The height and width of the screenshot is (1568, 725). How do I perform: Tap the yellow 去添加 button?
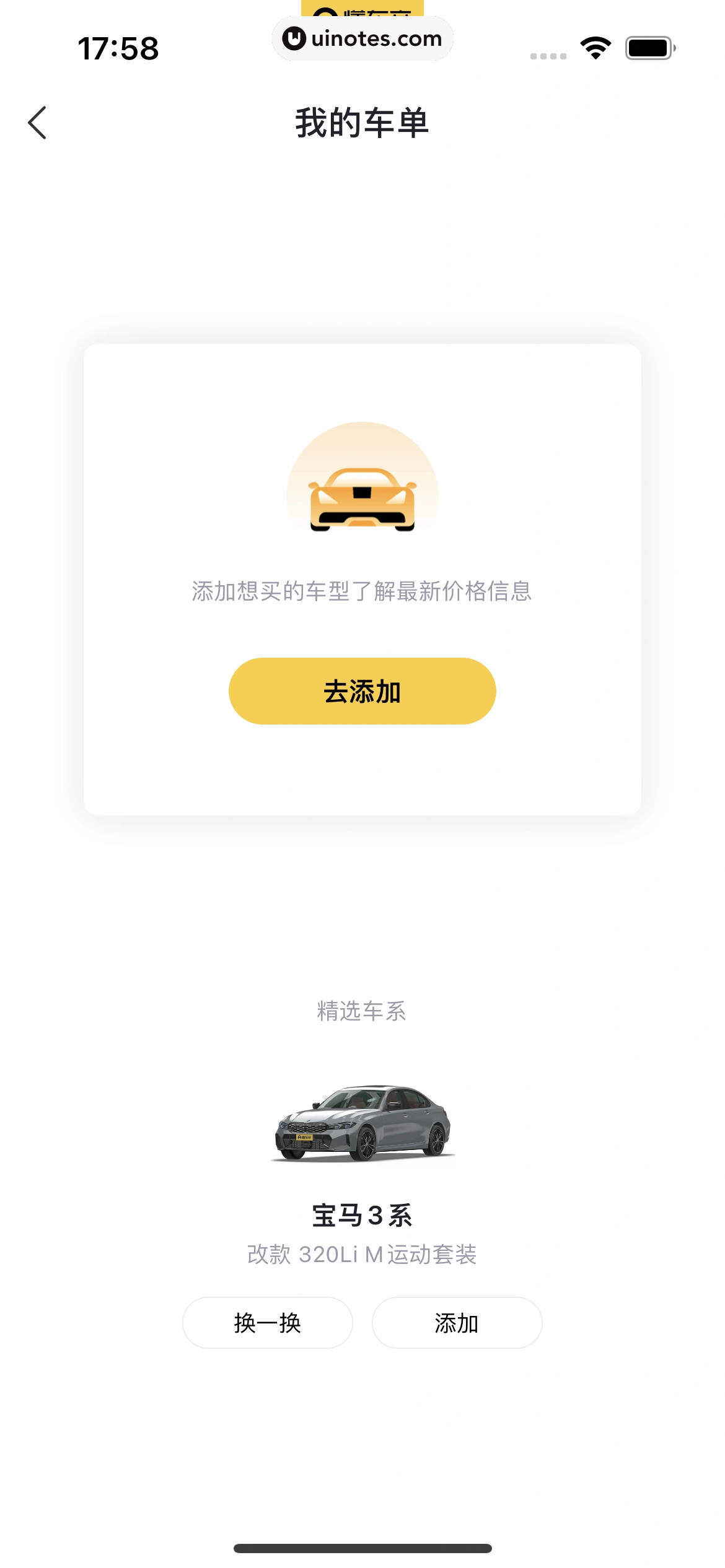[x=362, y=691]
